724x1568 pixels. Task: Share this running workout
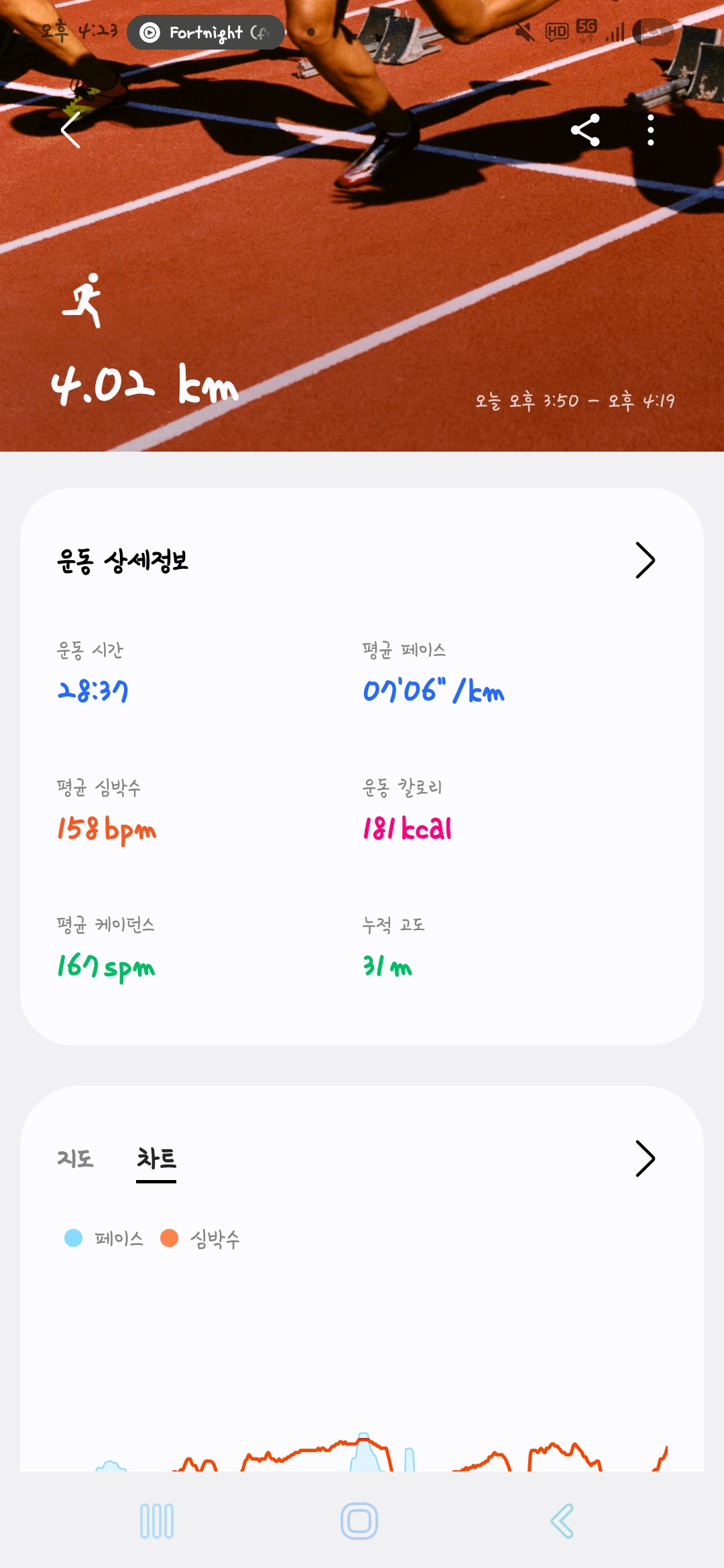585,130
